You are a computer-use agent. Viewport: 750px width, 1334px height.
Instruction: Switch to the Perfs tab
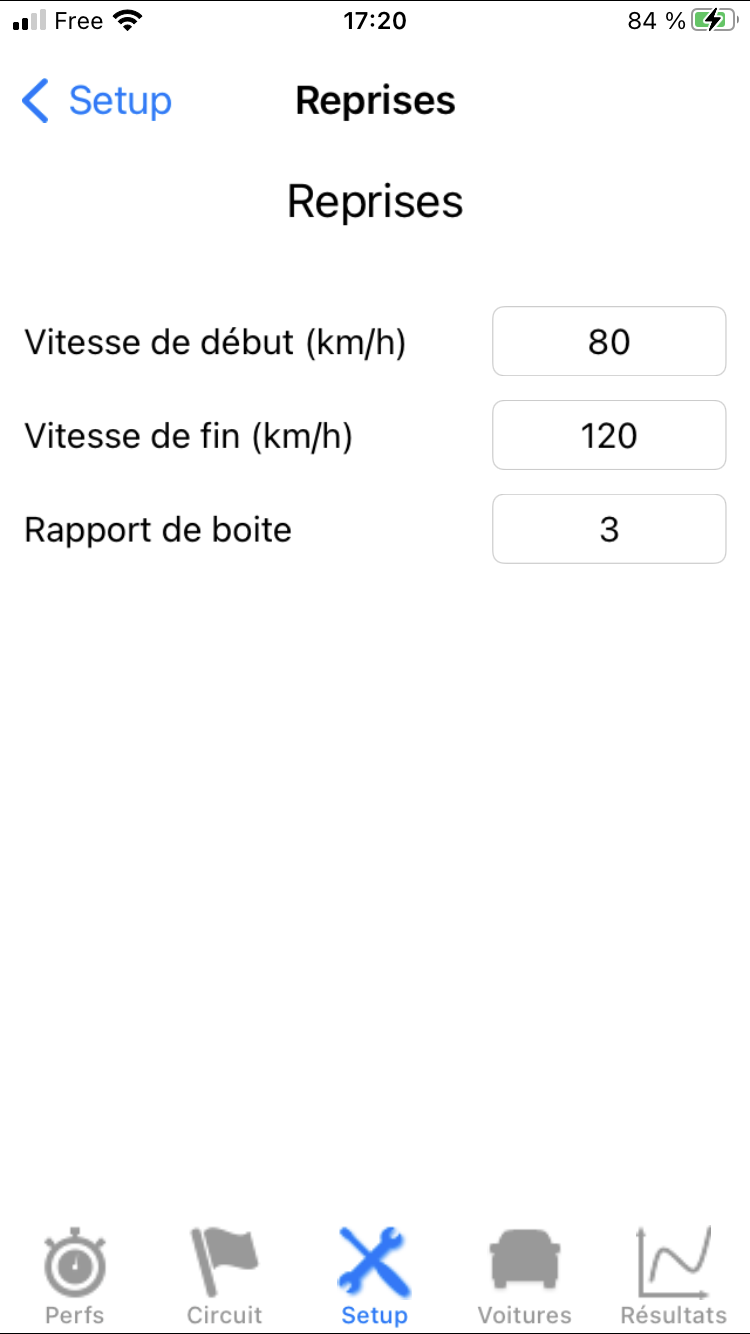click(75, 1276)
